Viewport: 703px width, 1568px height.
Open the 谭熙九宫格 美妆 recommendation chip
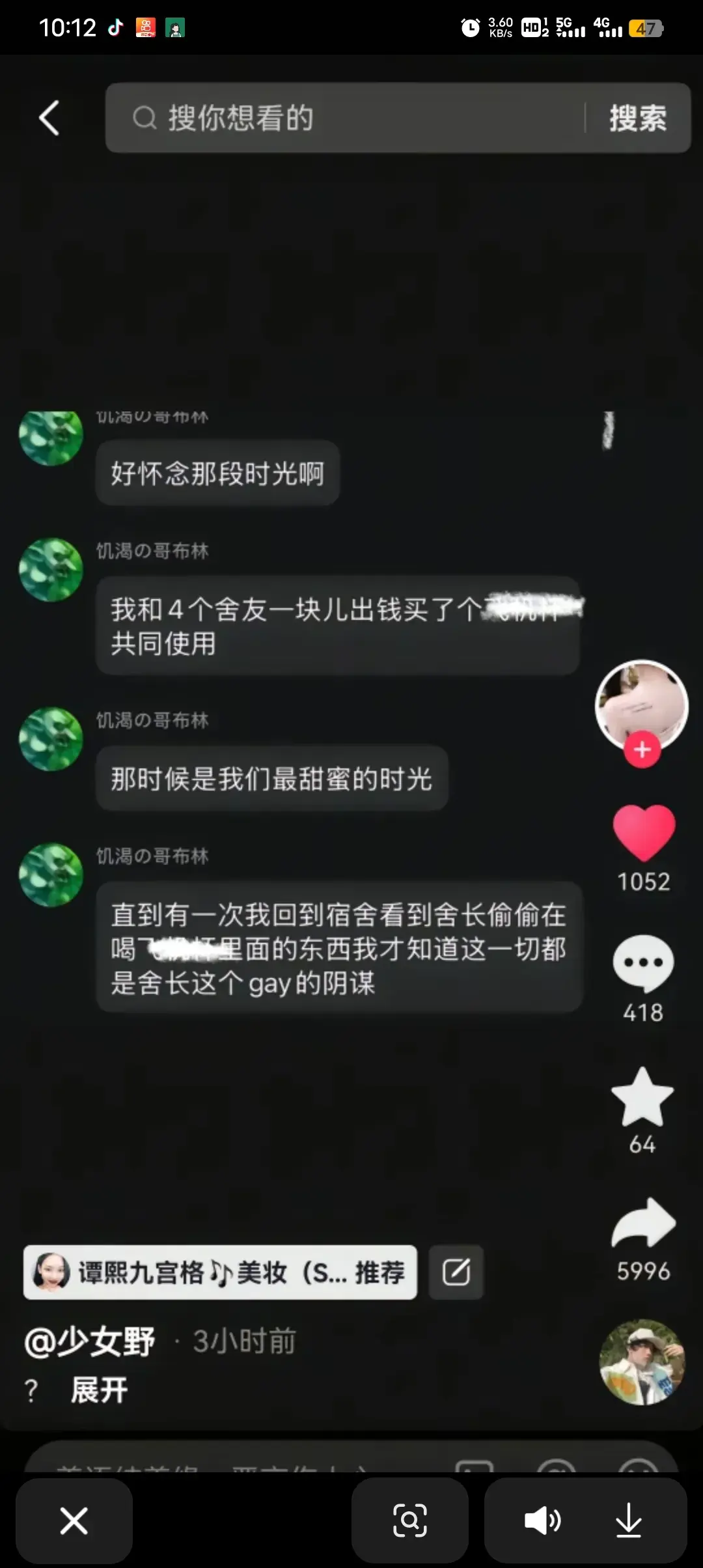point(220,1272)
